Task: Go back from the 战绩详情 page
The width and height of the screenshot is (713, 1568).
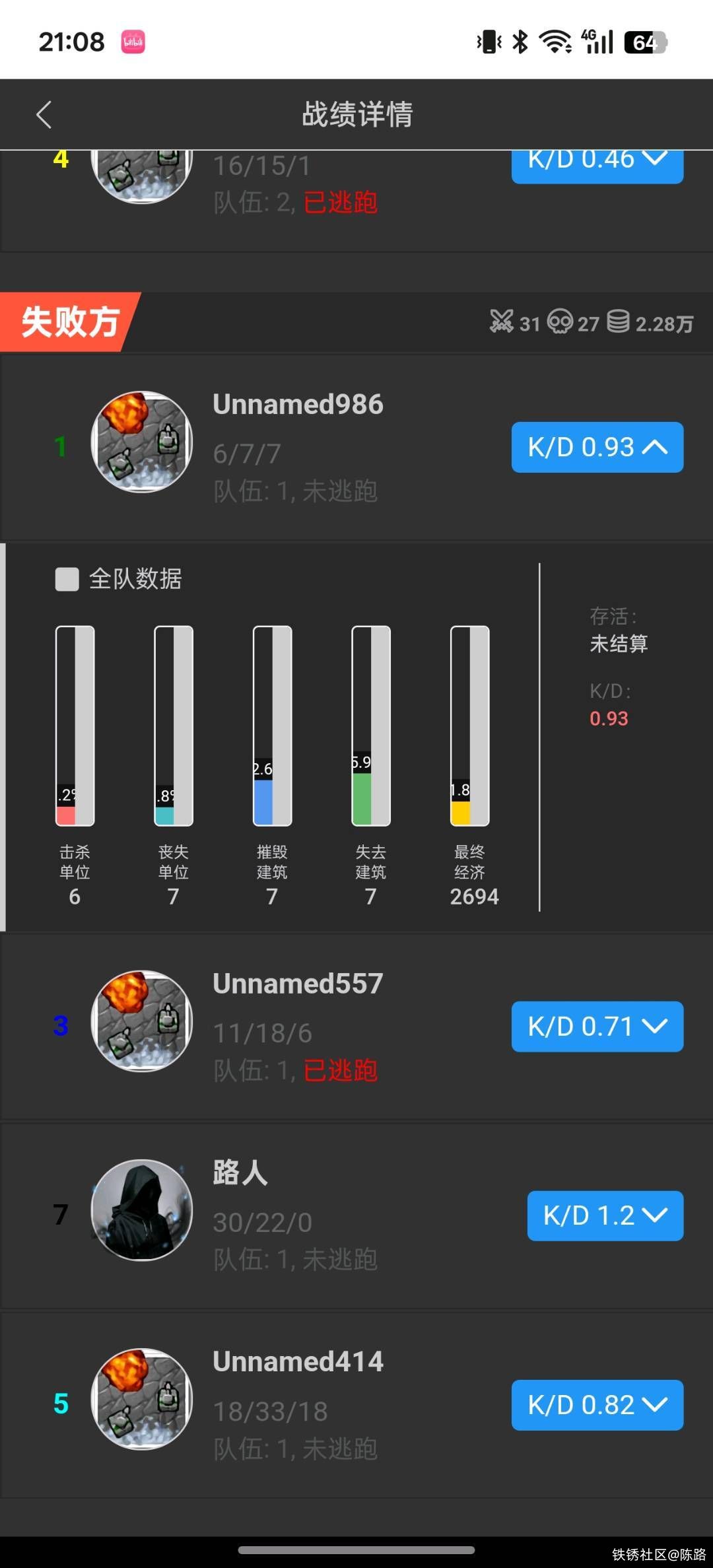Action: pyautogui.click(x=44, y=115)
